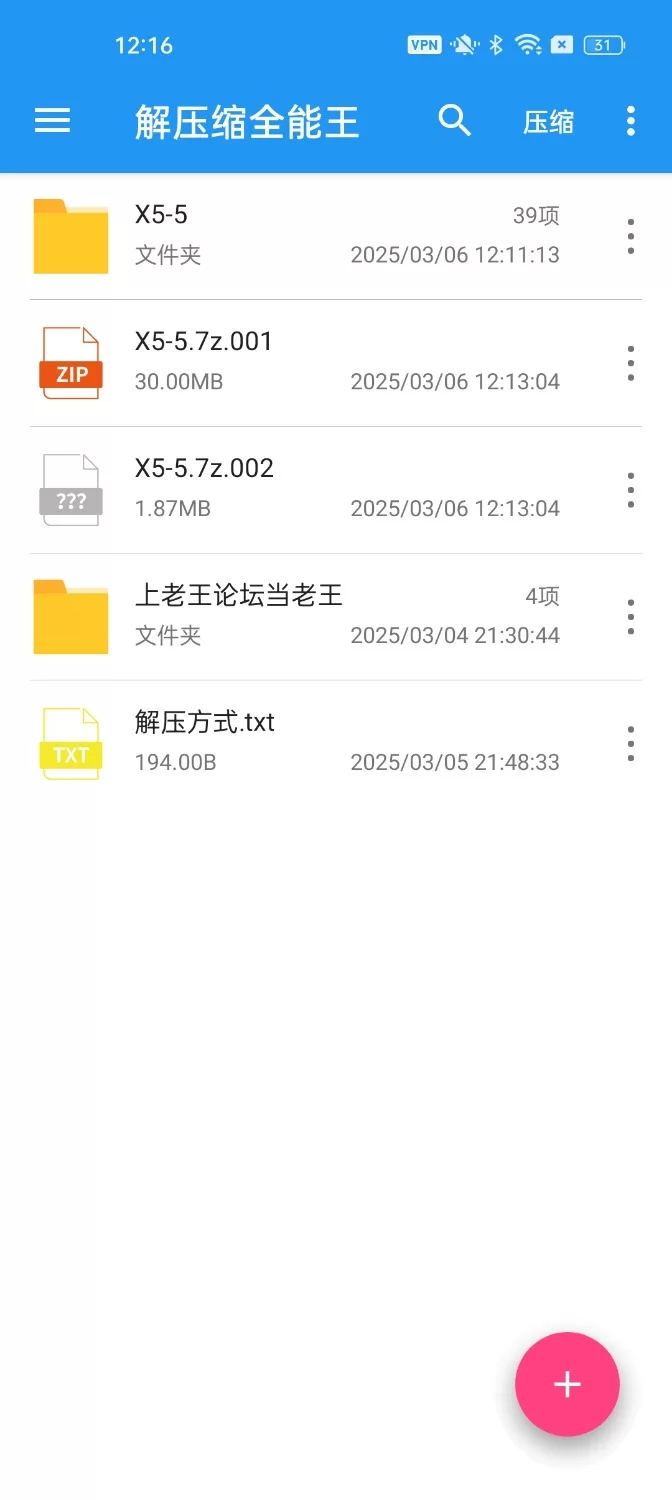Tap the pink plus floating button
The image size is (672, 1500).
(567, 1384)
